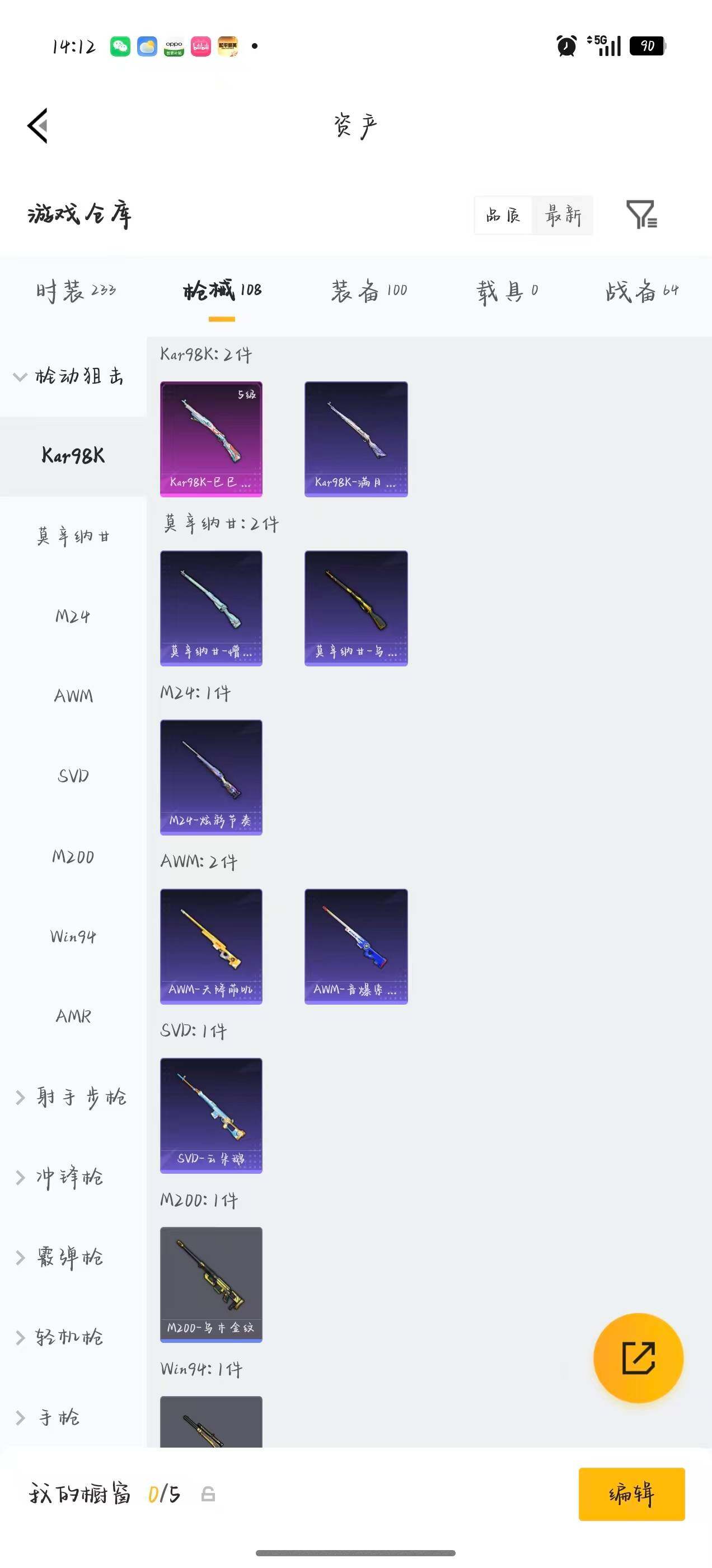The width and height of the screenshot is (712, 1568).
Task: Switch to the 时装 tab
Action: (76, 291)
